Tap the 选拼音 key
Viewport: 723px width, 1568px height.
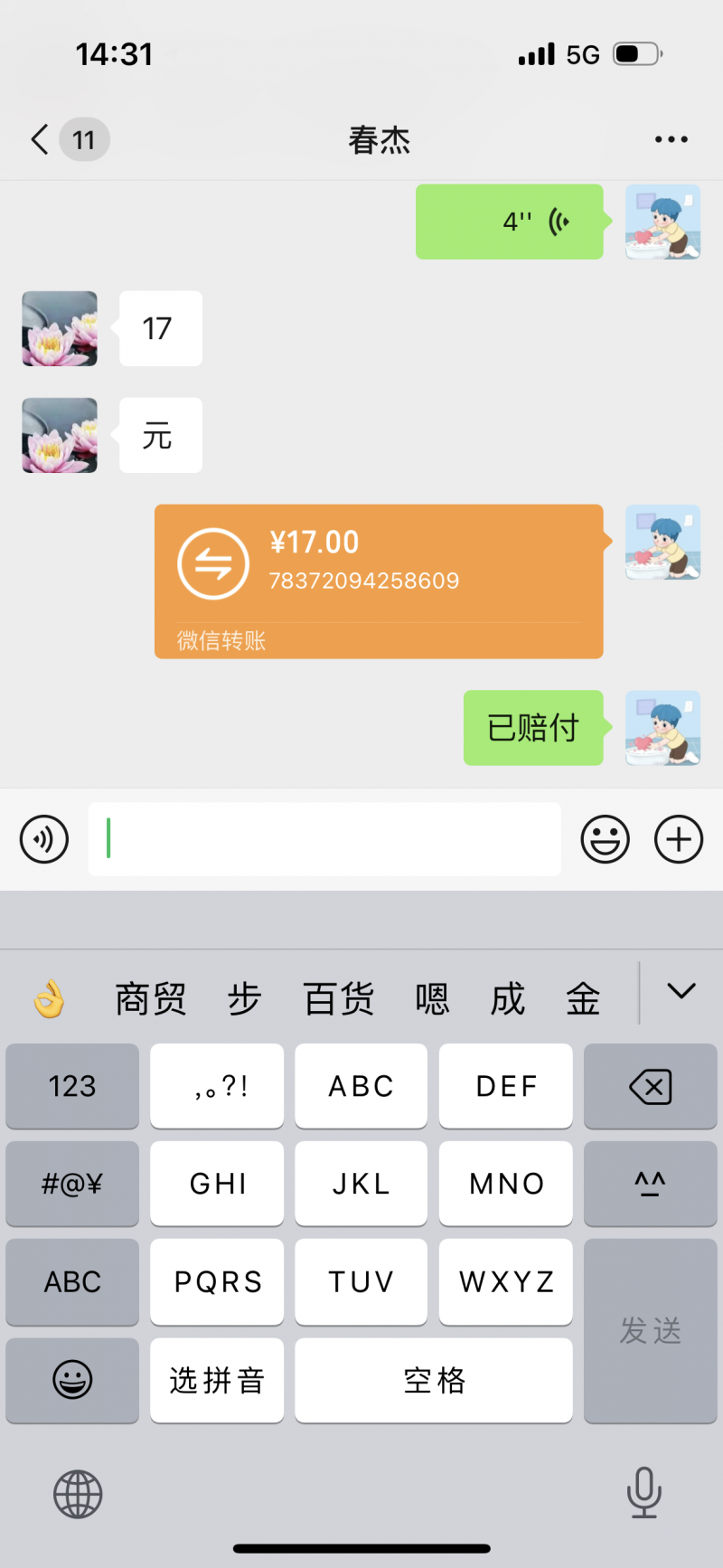point(217,1380)
